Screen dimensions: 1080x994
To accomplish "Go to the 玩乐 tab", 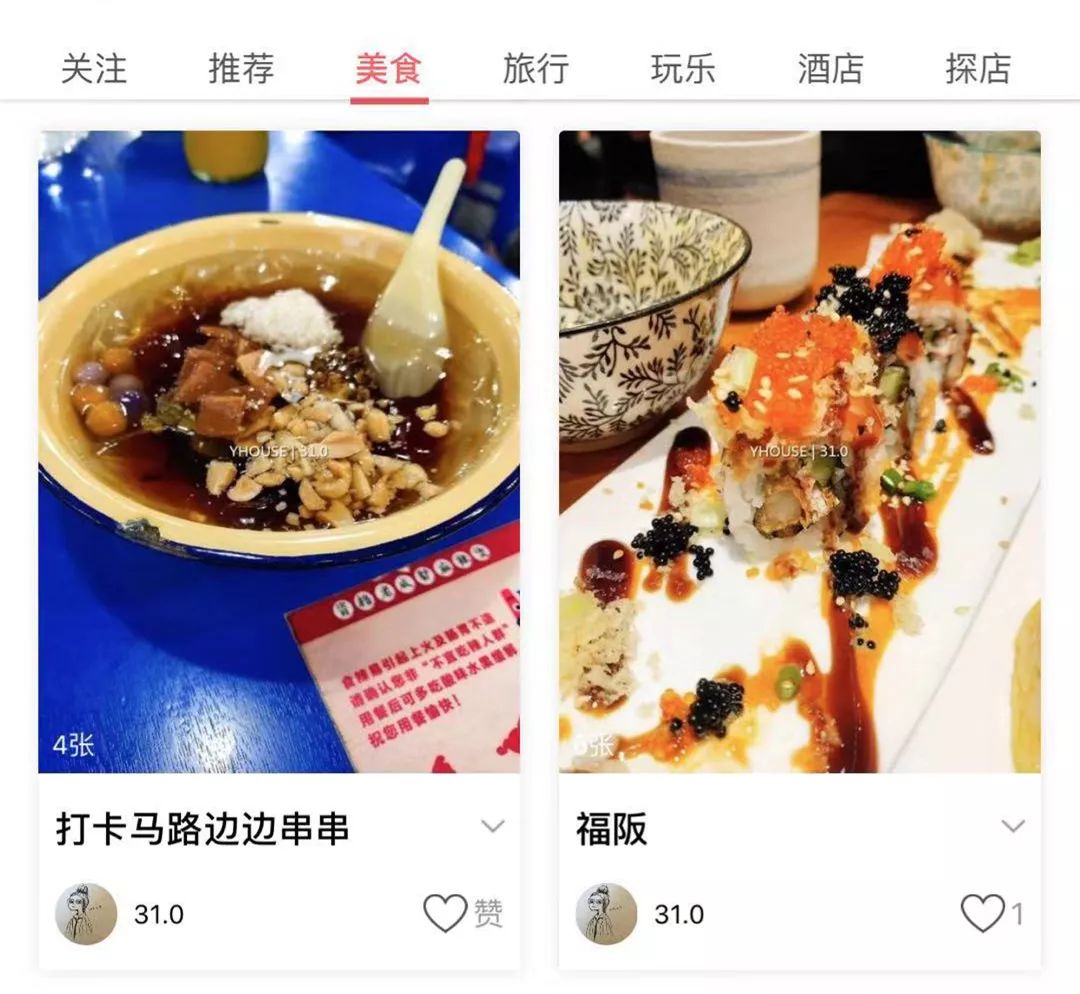I will (x=683, y=69).
